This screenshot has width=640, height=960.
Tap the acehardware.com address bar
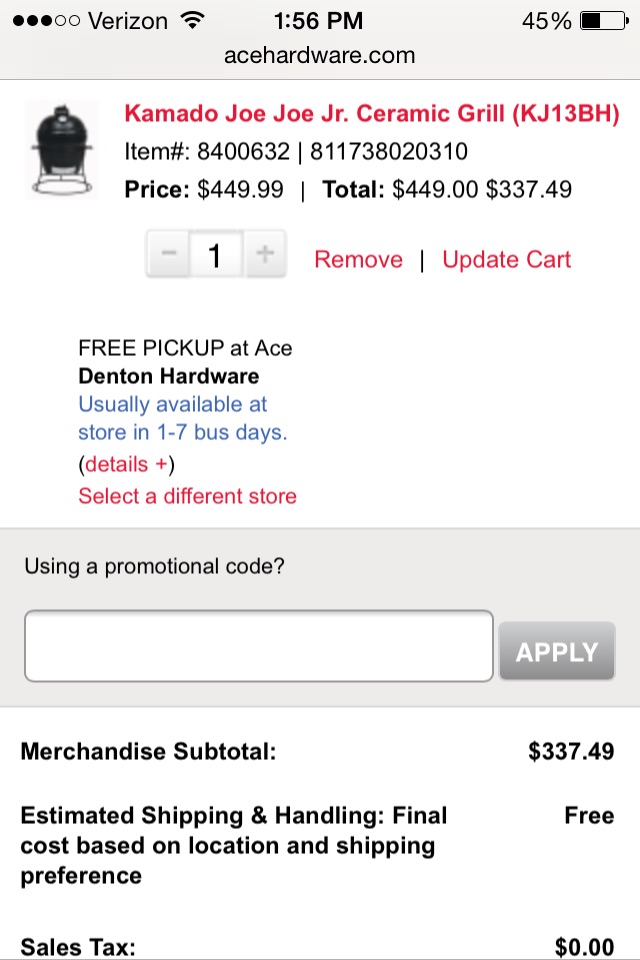click(x=320, y=55)
